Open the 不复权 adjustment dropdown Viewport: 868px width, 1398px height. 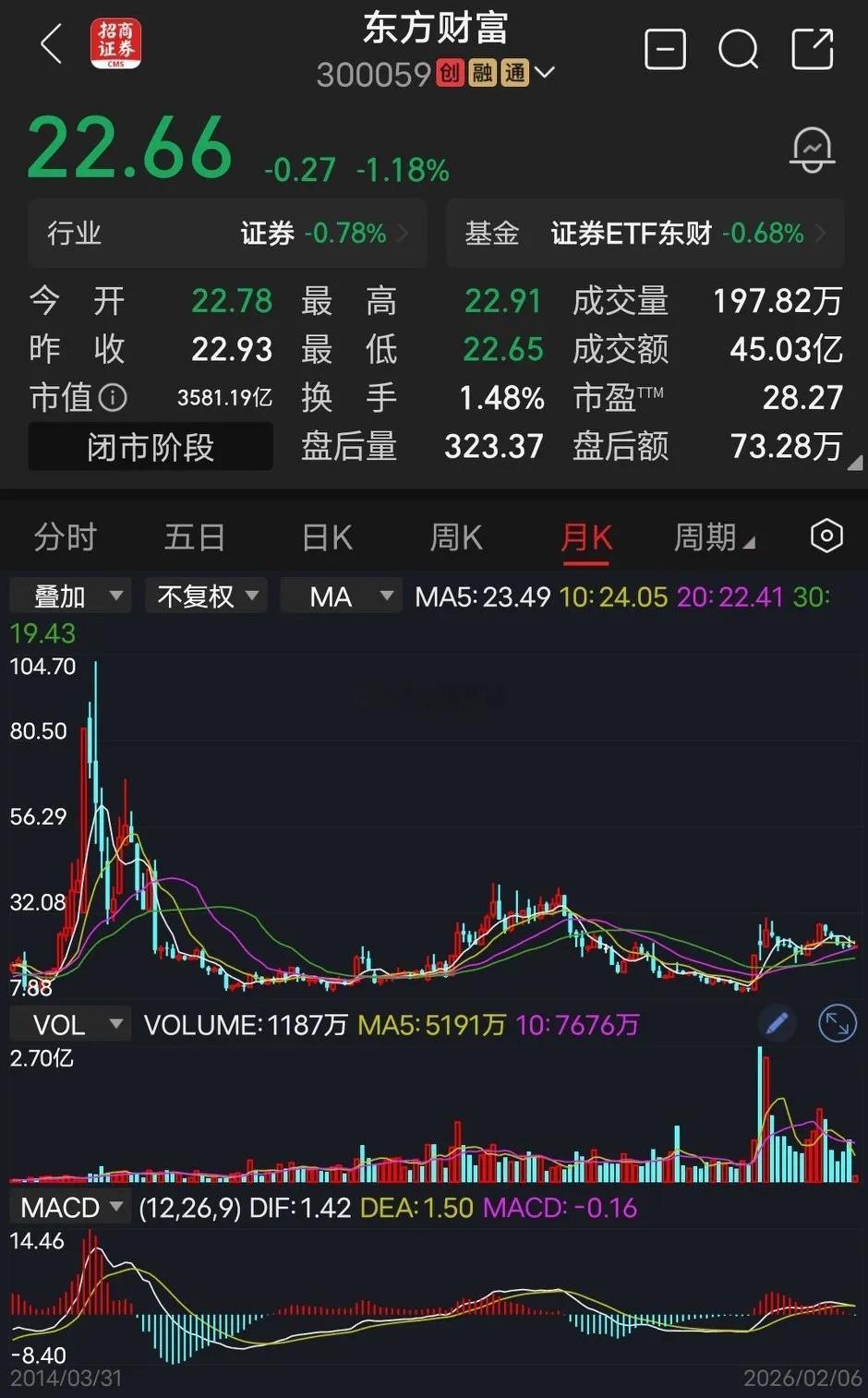pos(205,596)
